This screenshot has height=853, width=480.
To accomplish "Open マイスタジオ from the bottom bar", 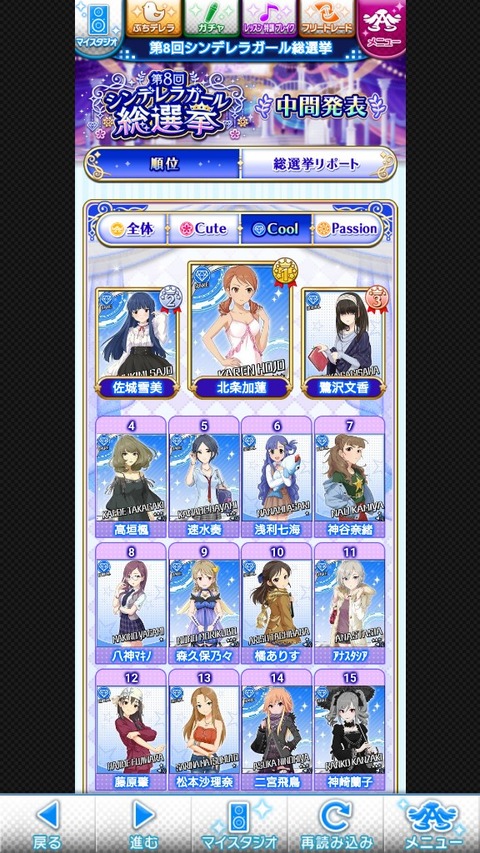I will point(239,824).
